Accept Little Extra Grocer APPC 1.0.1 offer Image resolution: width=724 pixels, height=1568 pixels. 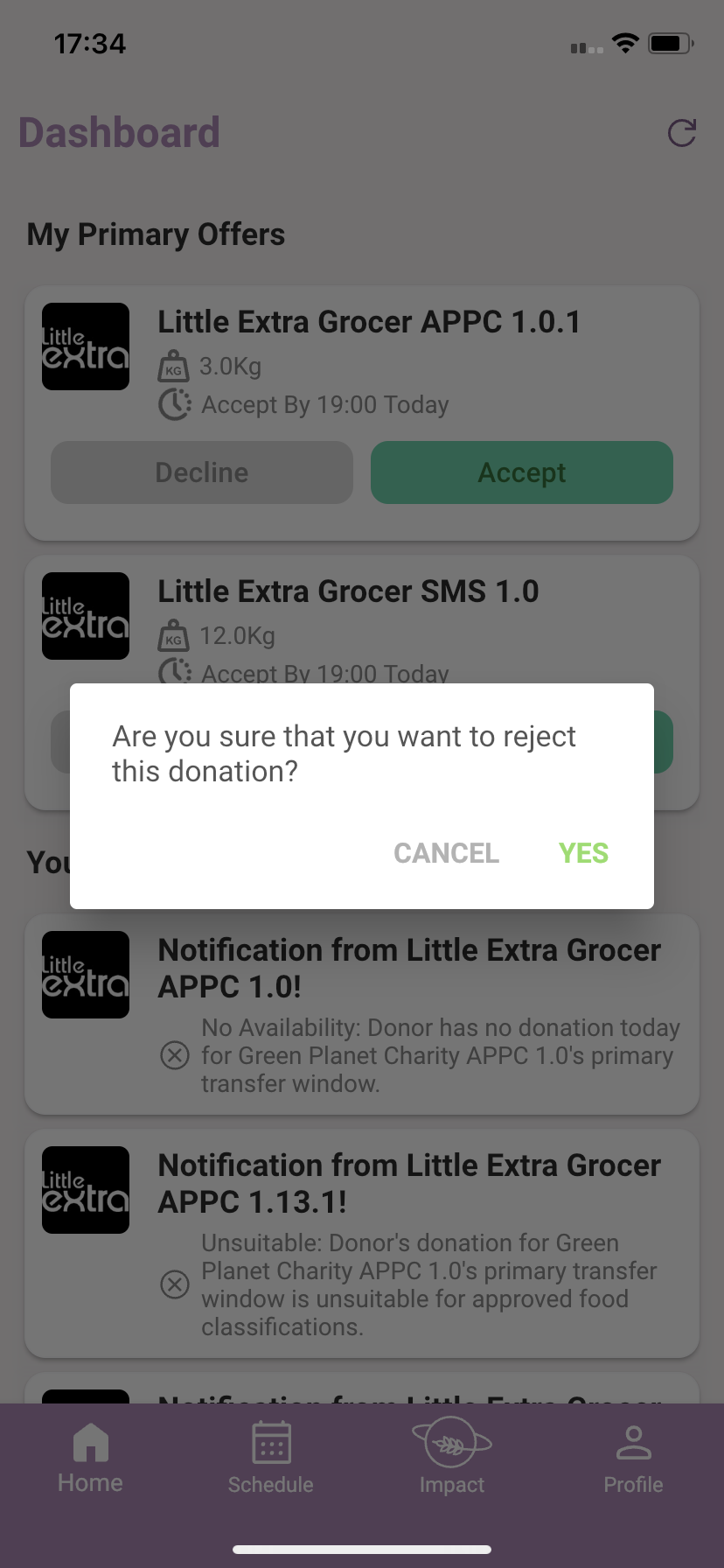522,472
